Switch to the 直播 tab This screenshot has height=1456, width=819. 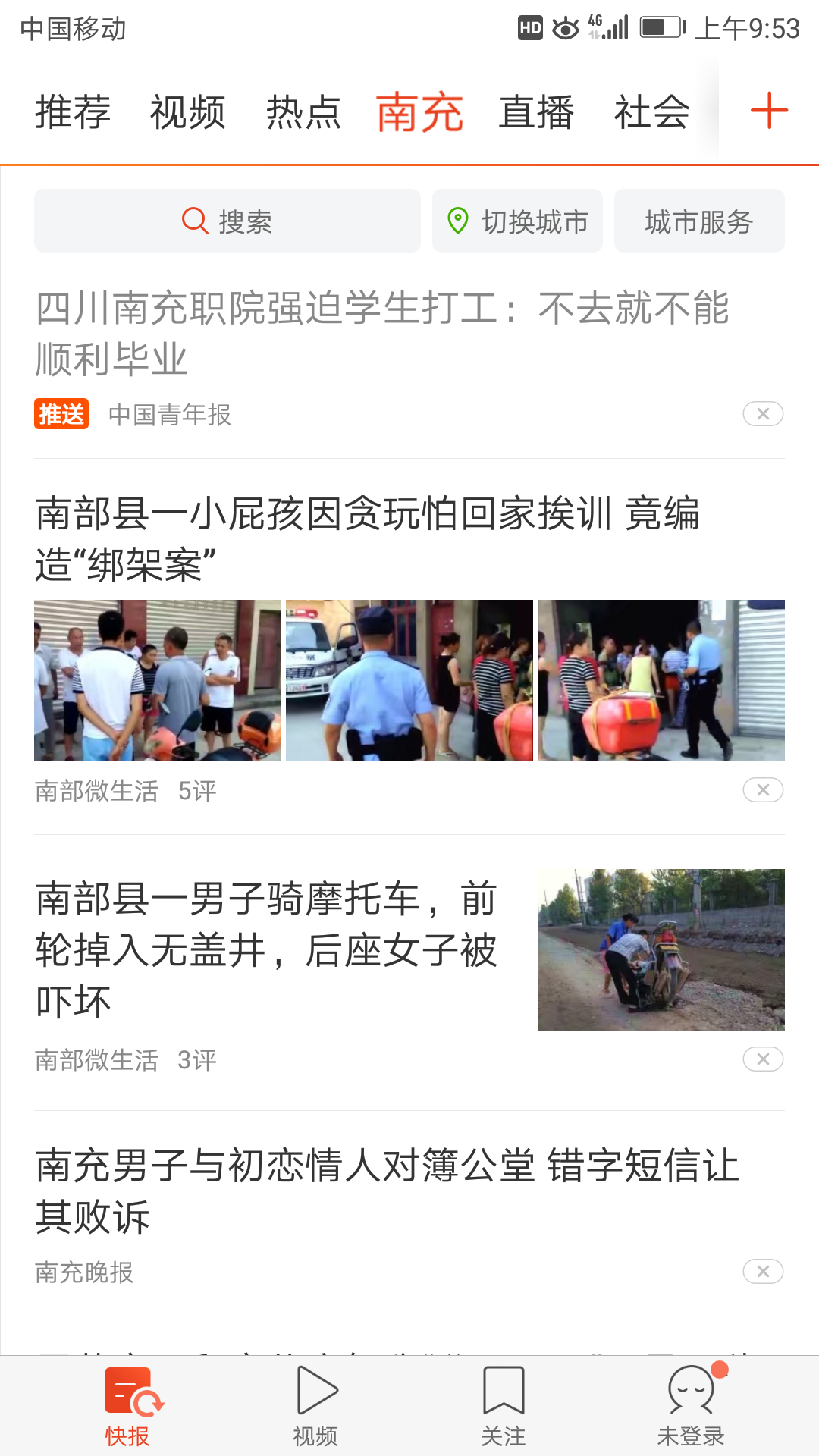click(536, 112)
